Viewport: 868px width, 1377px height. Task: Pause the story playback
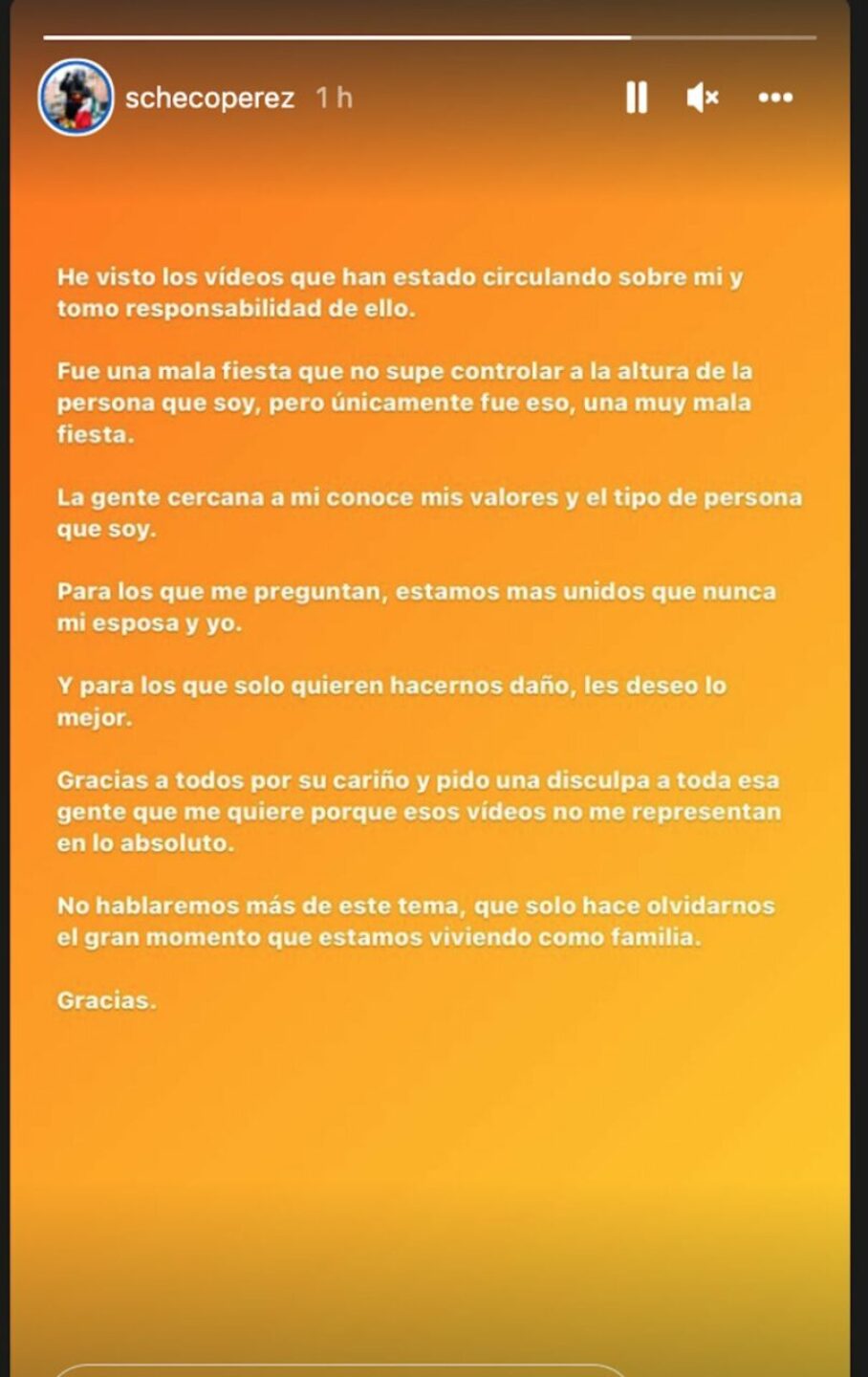click(637, 98)
